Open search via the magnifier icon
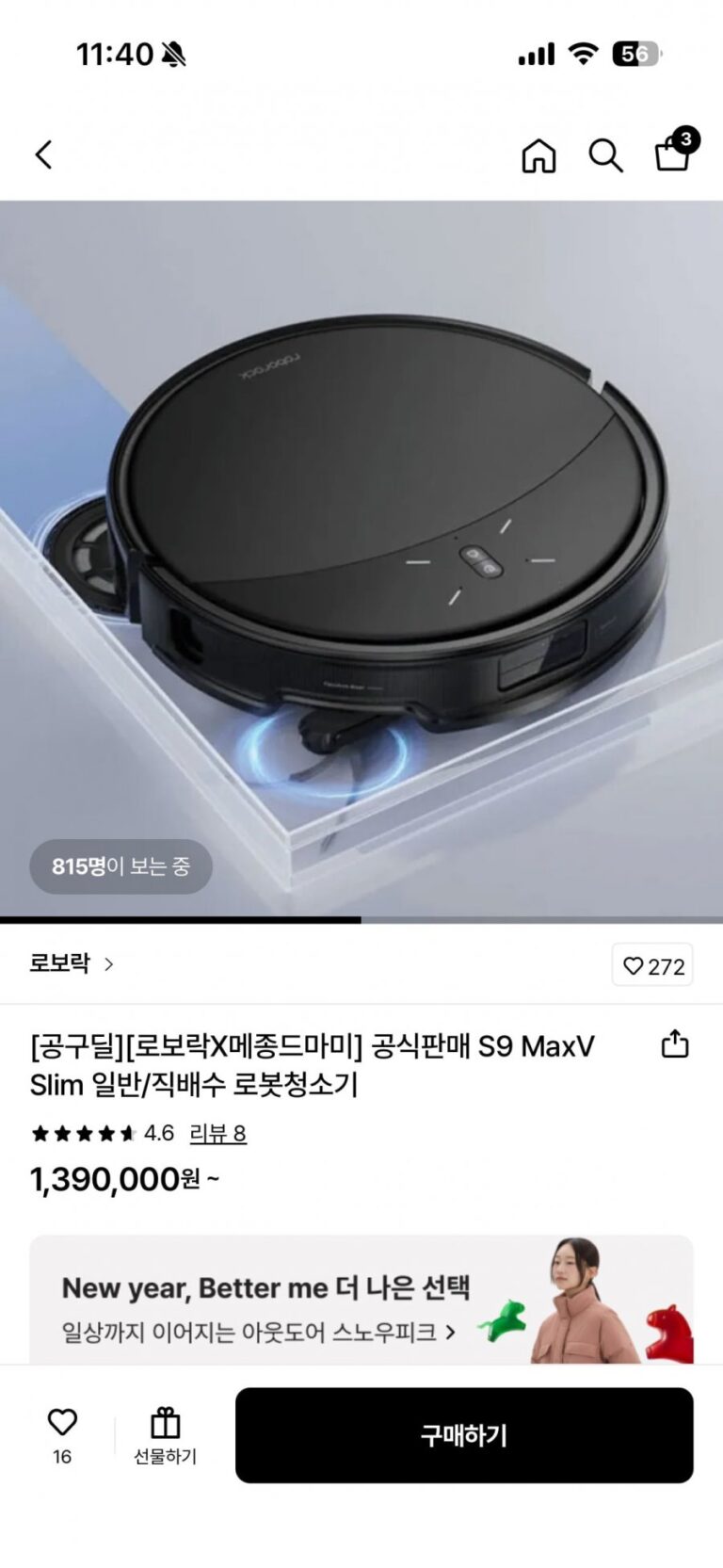Screen dimensions: 723x1568 coord(605,155)
